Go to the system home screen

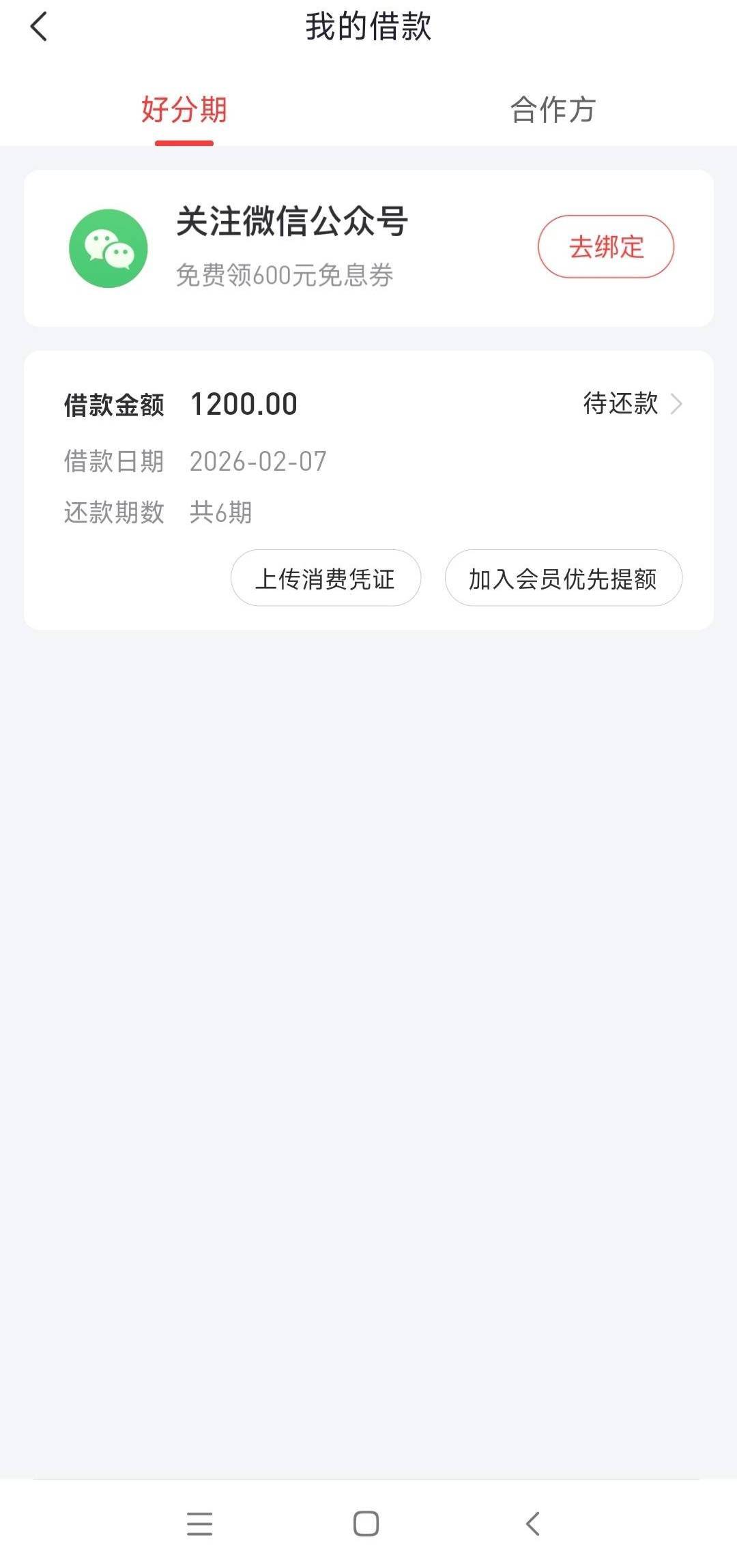(x=366, y=1524)
